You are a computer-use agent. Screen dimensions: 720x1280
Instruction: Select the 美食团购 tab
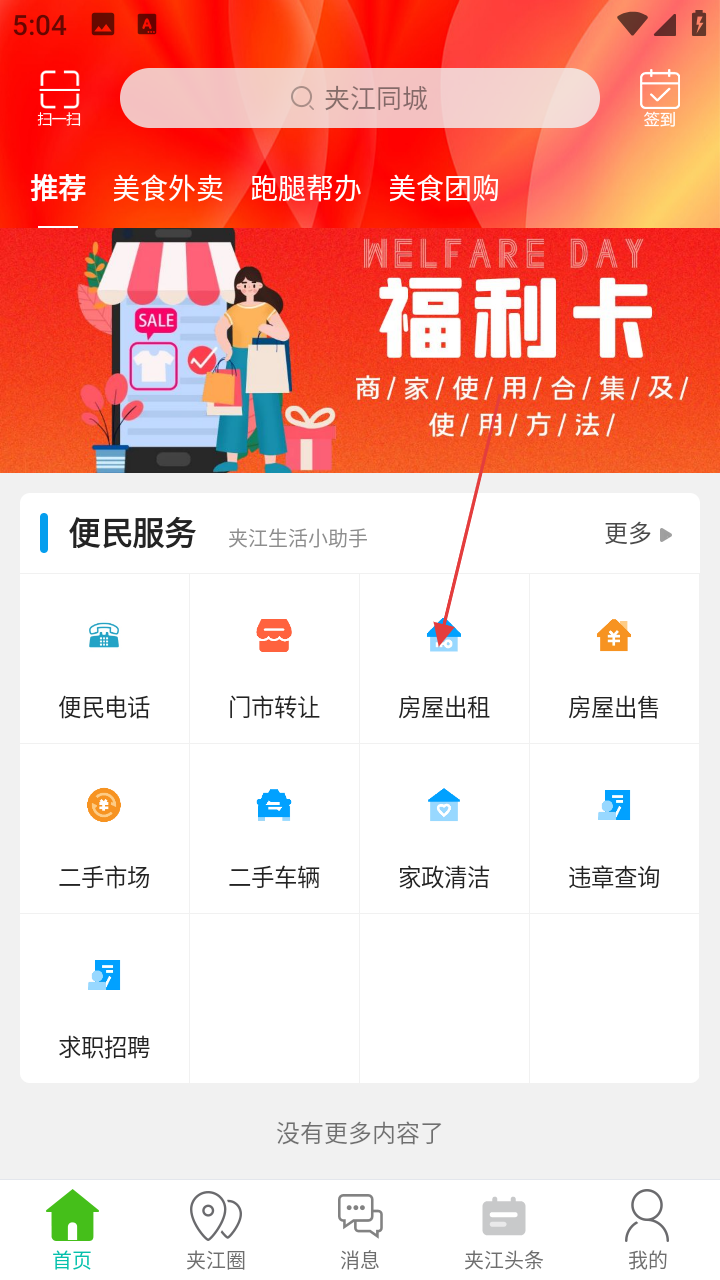tap(443, 188)
